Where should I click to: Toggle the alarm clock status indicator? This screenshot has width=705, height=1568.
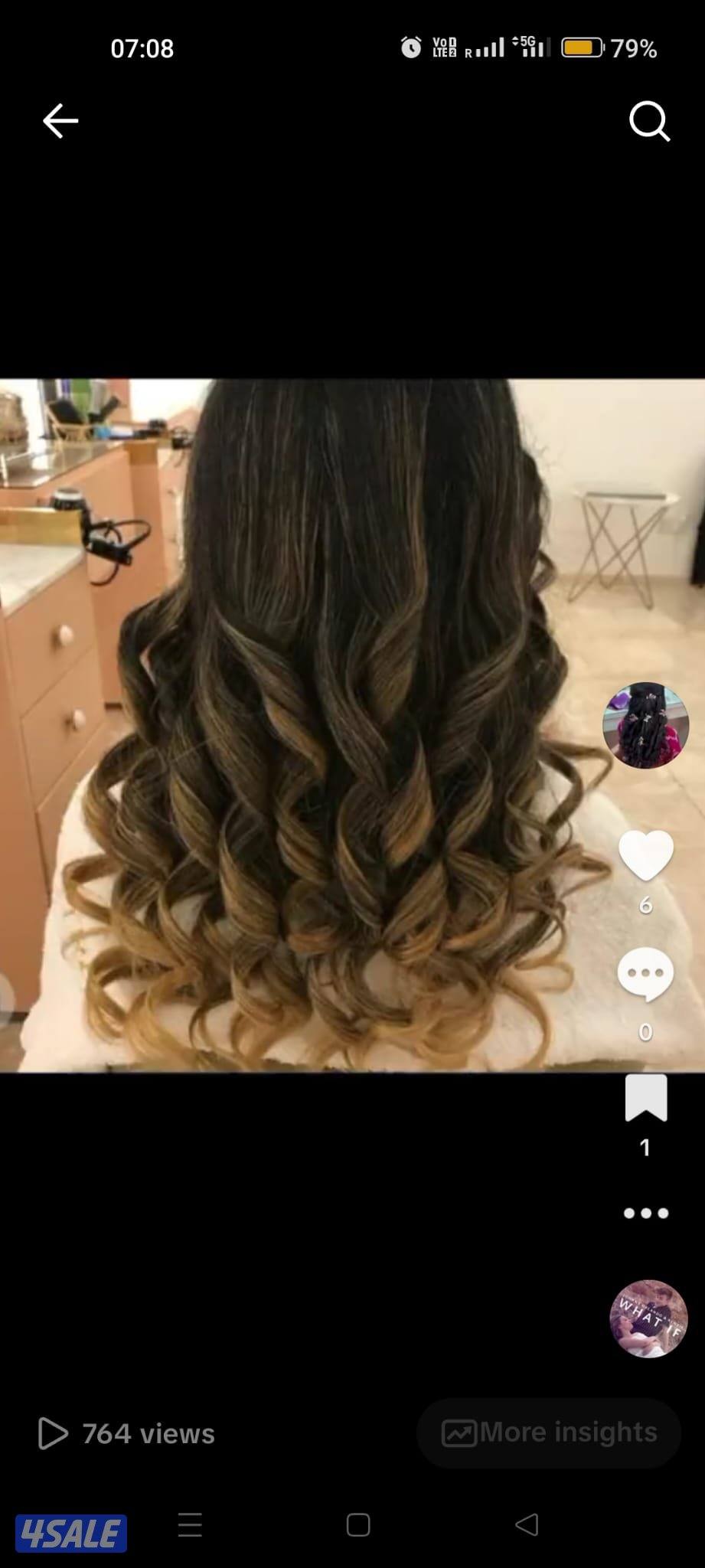click(x=410, y=47)
